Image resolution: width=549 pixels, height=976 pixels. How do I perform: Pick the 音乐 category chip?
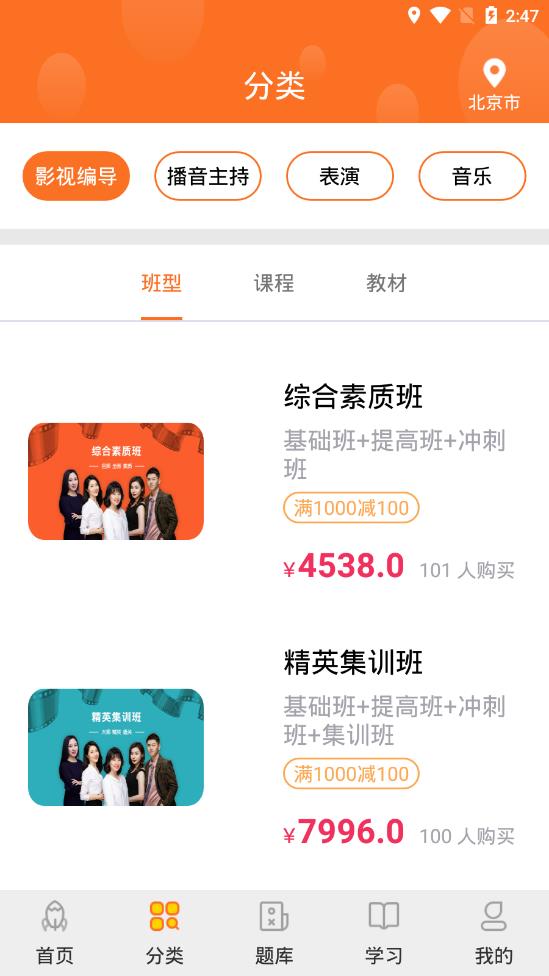tap(472, 176)
